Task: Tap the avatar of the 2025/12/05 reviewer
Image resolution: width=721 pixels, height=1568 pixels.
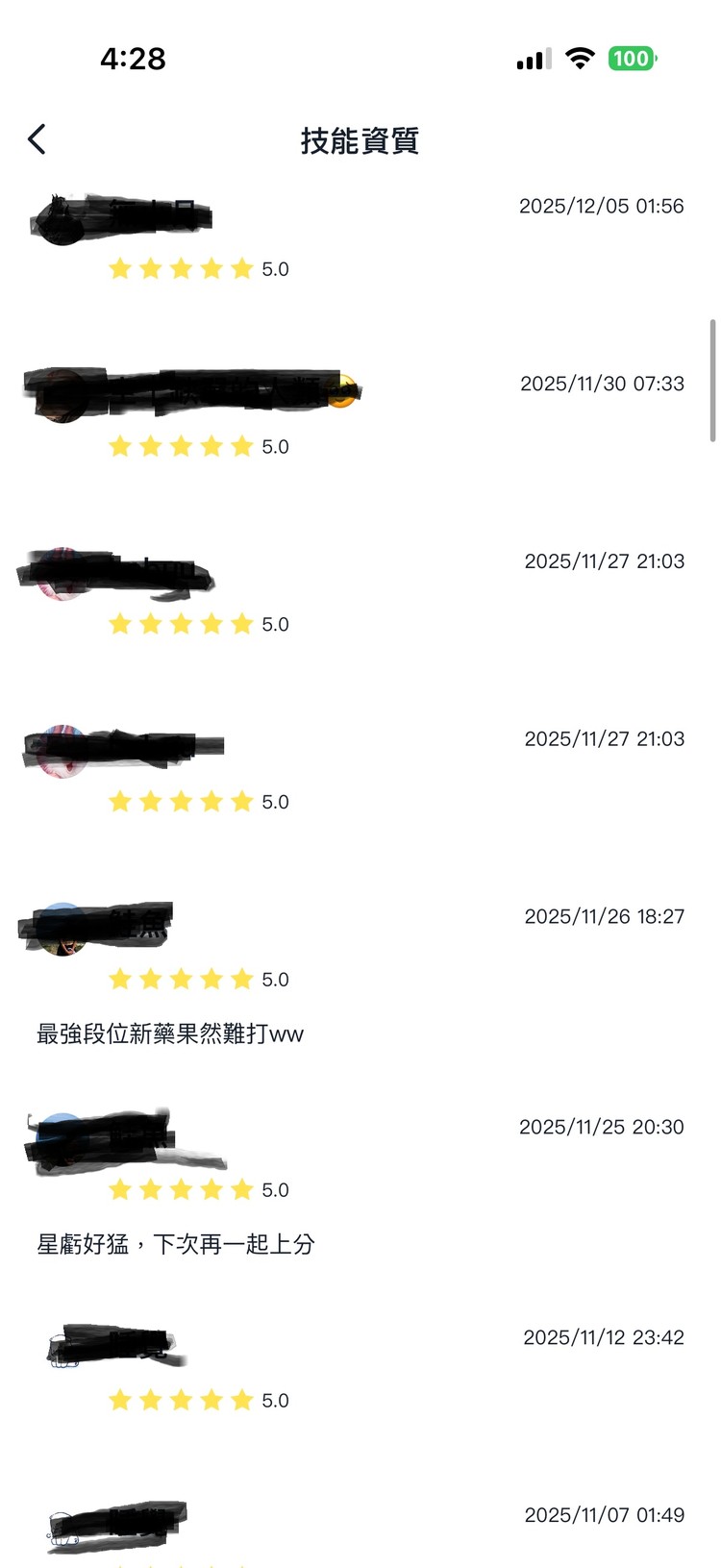Action: coord(65,213)
